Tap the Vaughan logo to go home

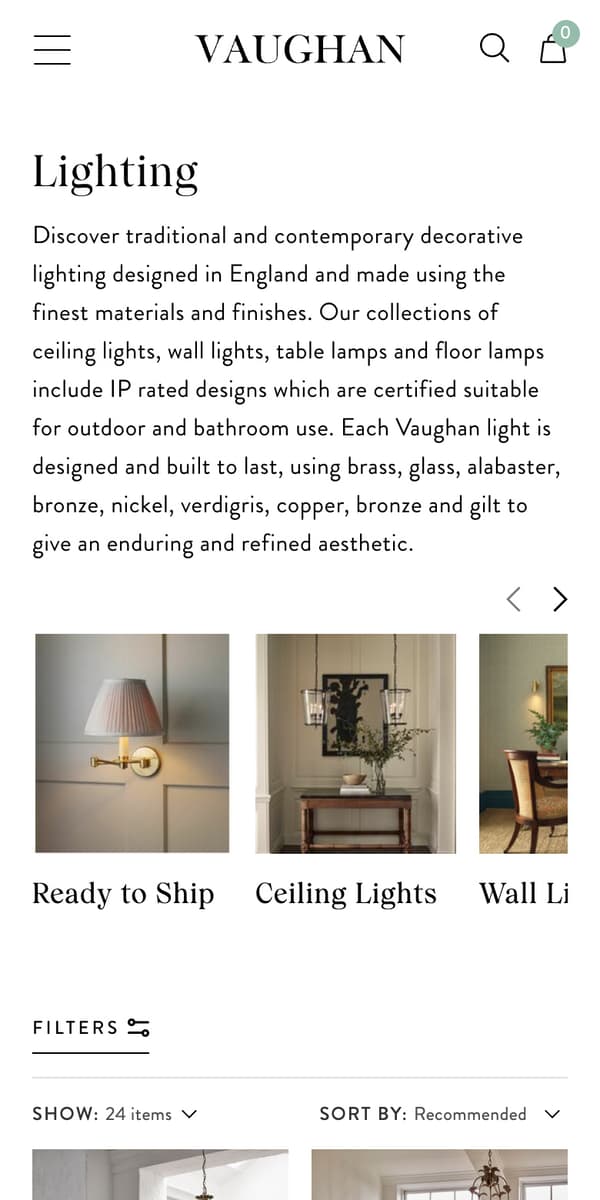point(299,49)
